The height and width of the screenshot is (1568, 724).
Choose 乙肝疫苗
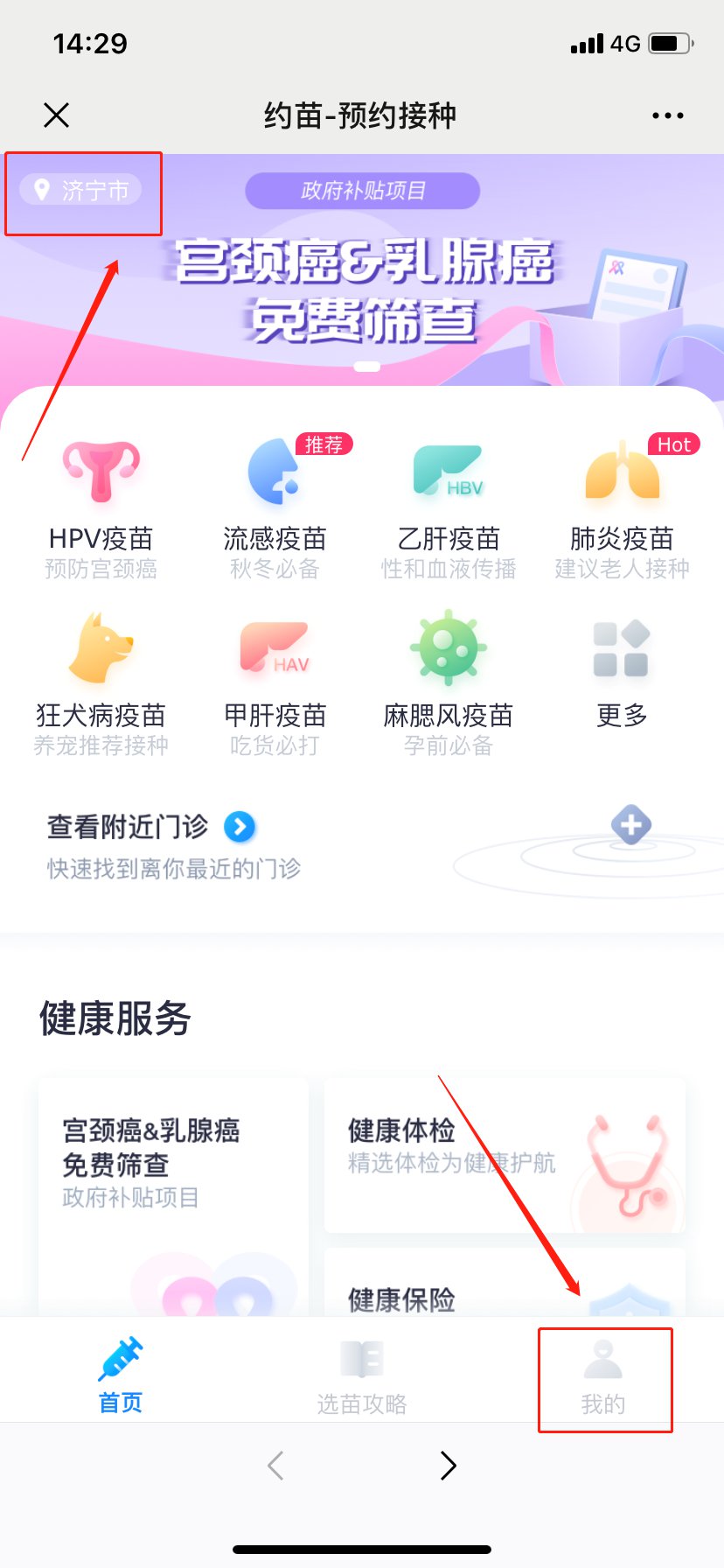[x=448, y=507]
